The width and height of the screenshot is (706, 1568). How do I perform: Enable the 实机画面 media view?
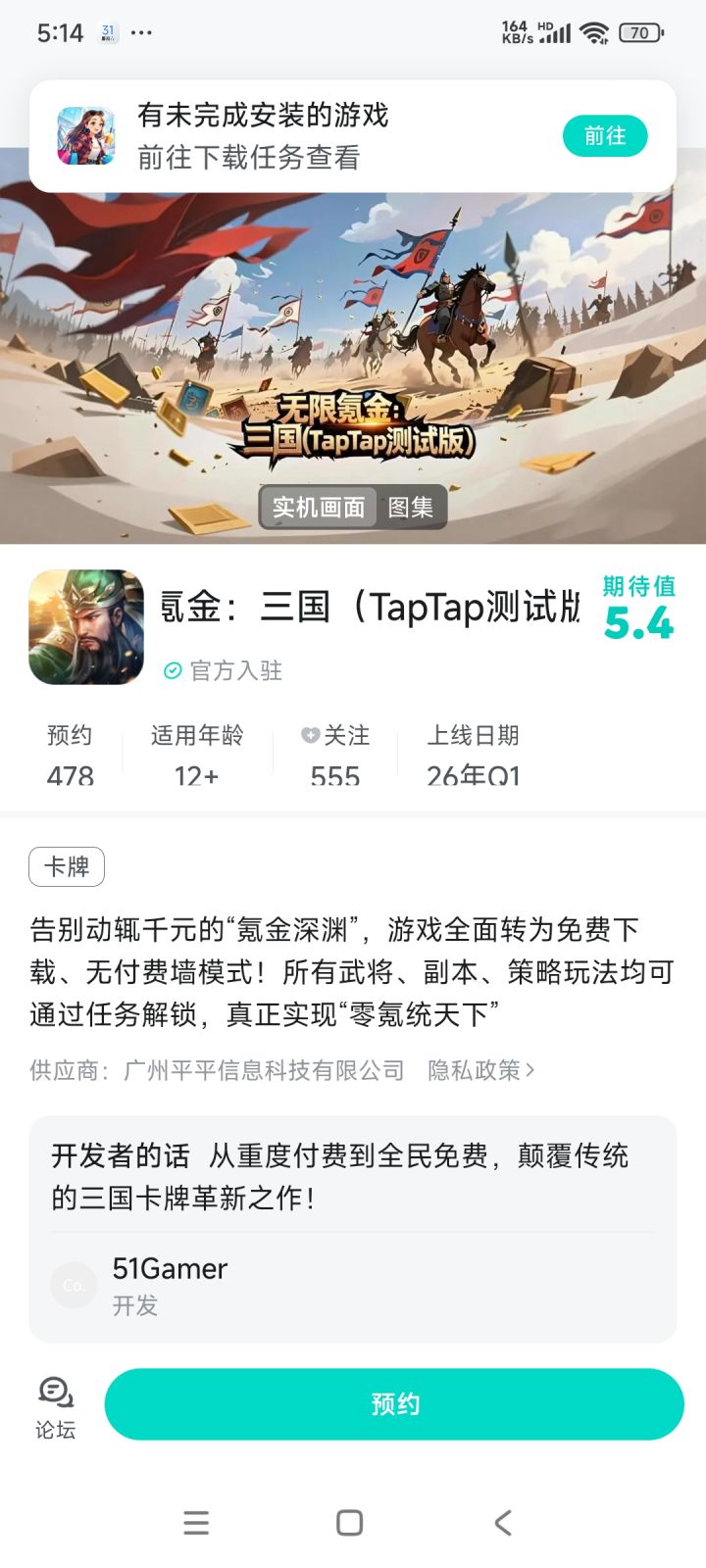pos(318,508)
